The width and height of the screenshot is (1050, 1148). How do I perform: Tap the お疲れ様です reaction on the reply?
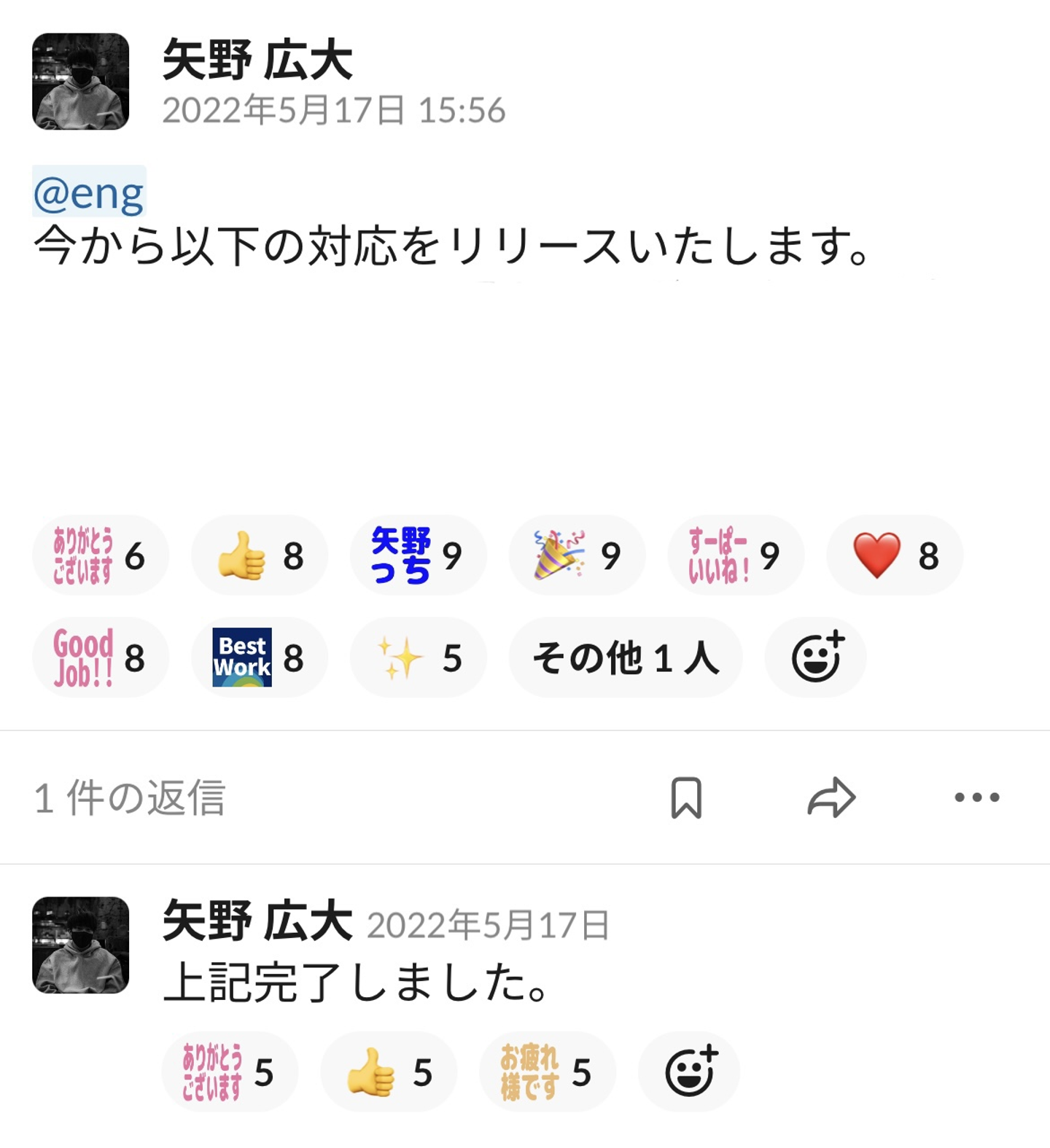click(x=547, y=1072)
